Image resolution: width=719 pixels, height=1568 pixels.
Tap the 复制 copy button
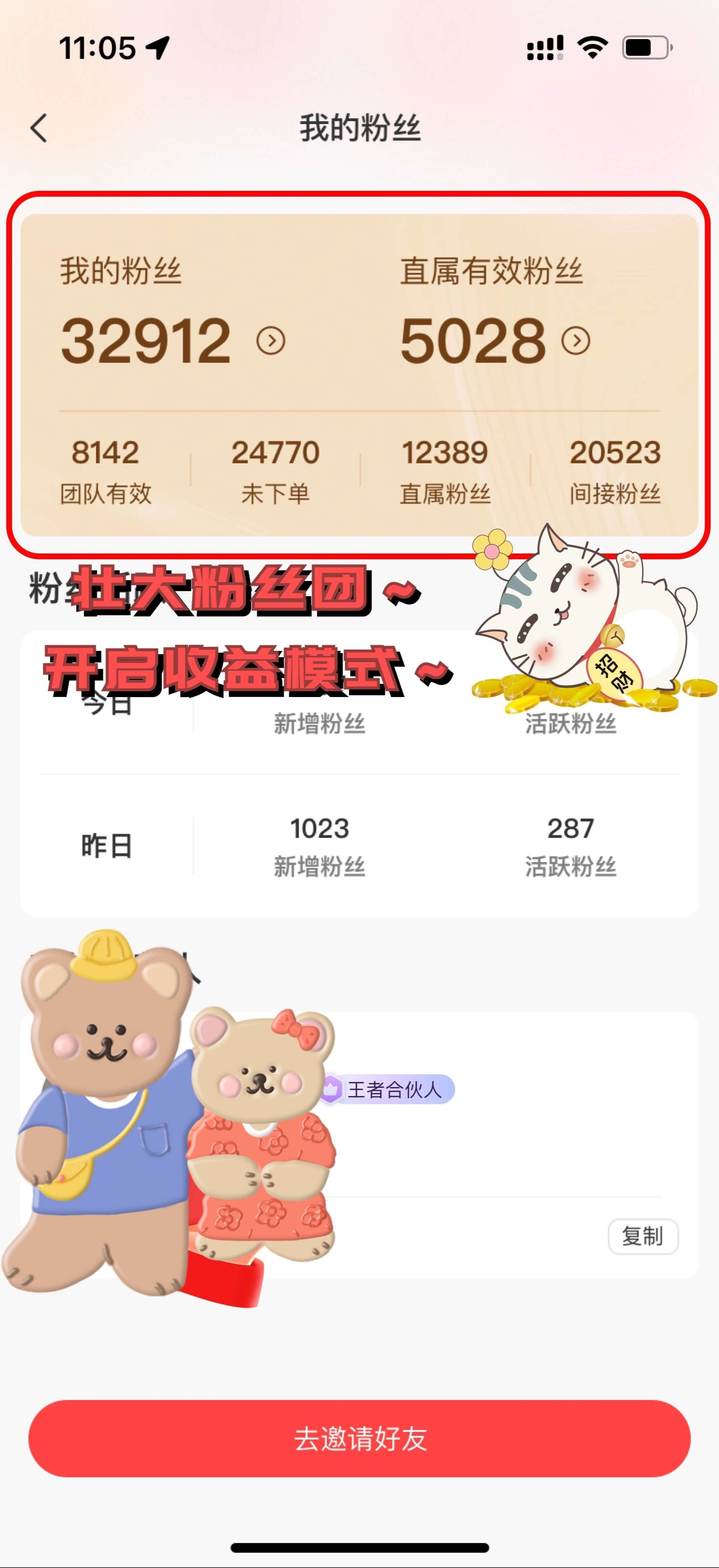[642, 1236]
